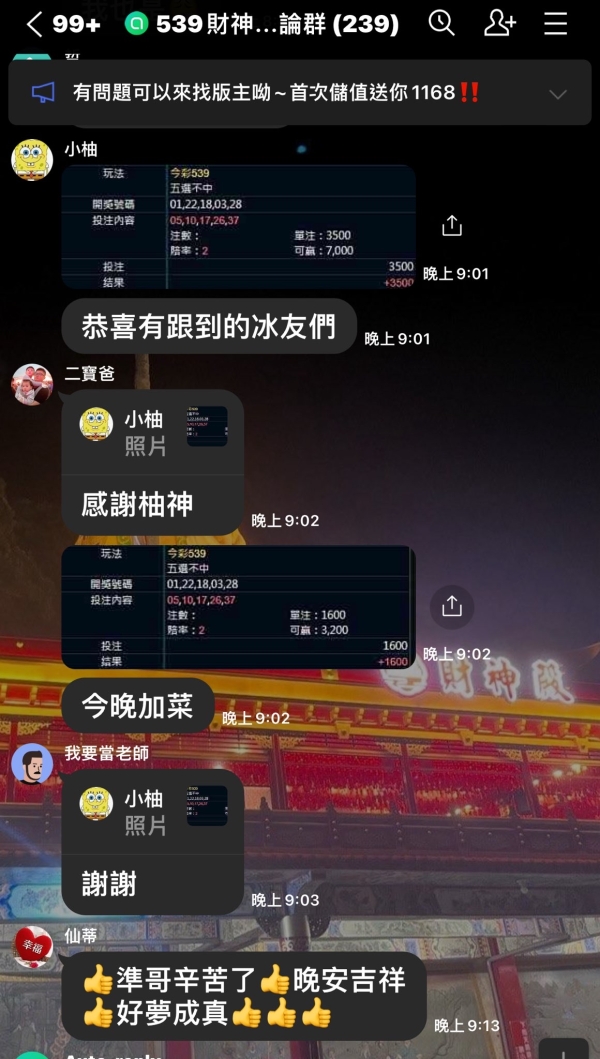
Task: View 我要當老師's profile avatar
Action: (32, 765)
